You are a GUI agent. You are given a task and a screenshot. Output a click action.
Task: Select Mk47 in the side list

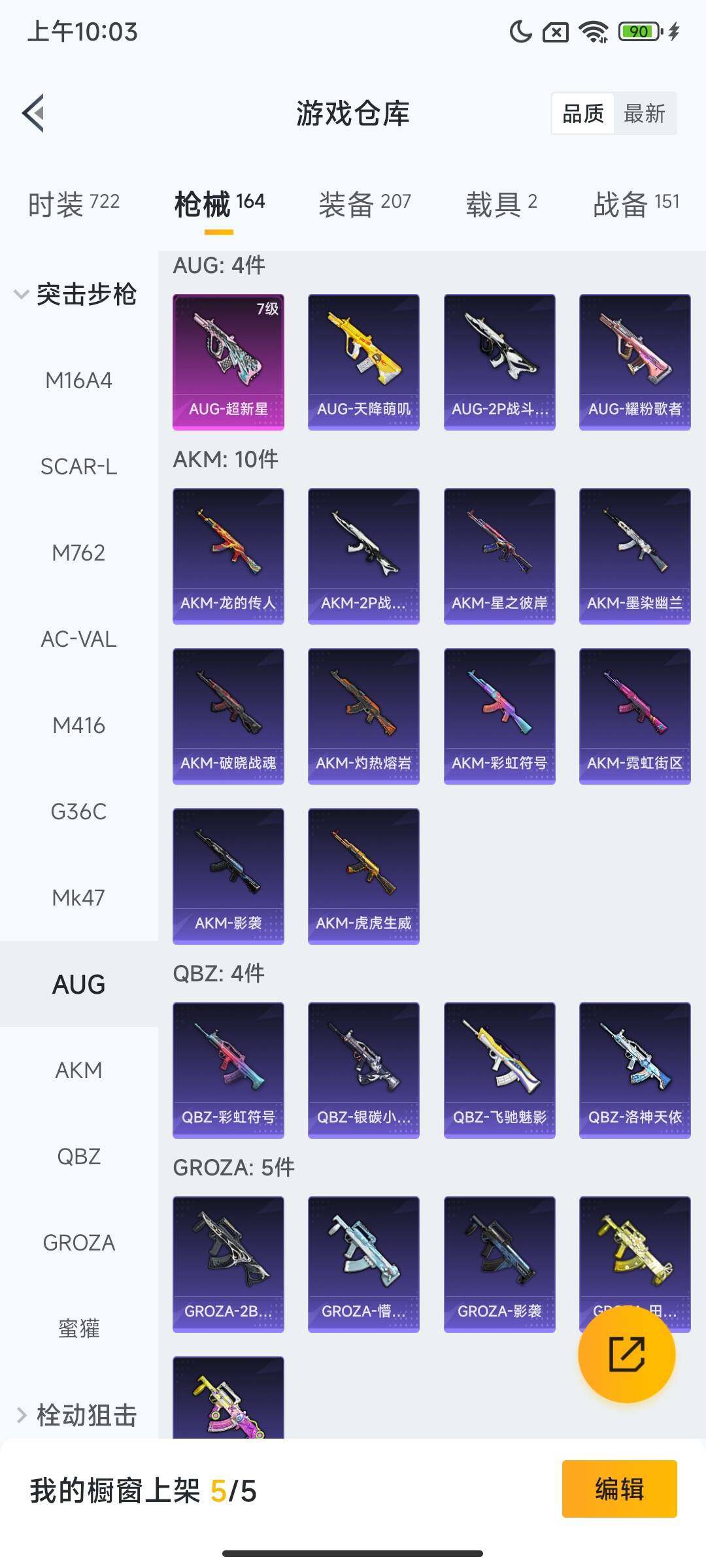tap(79, 898)
